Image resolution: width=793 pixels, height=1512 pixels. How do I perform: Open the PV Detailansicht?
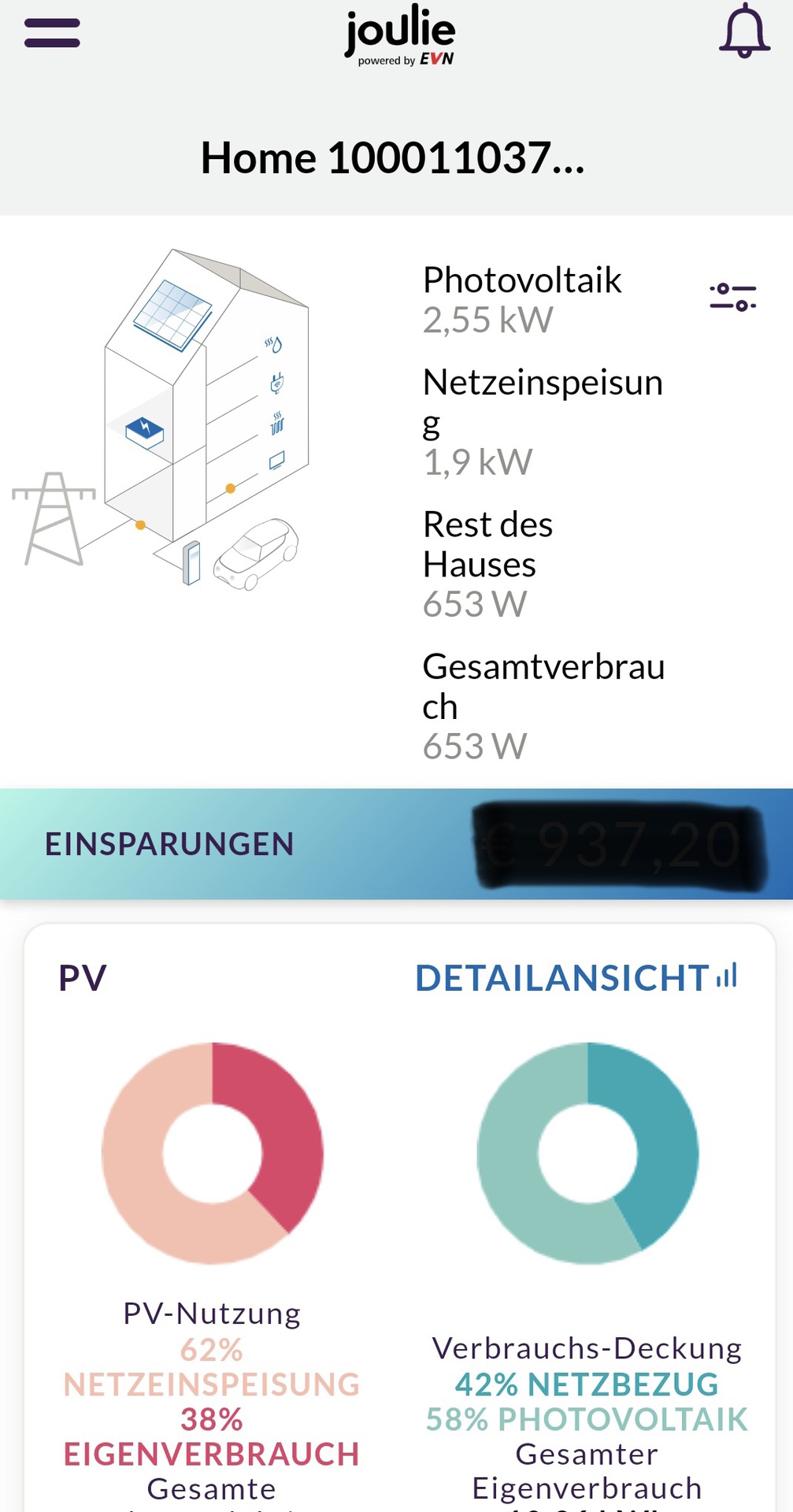pos(576,978)
